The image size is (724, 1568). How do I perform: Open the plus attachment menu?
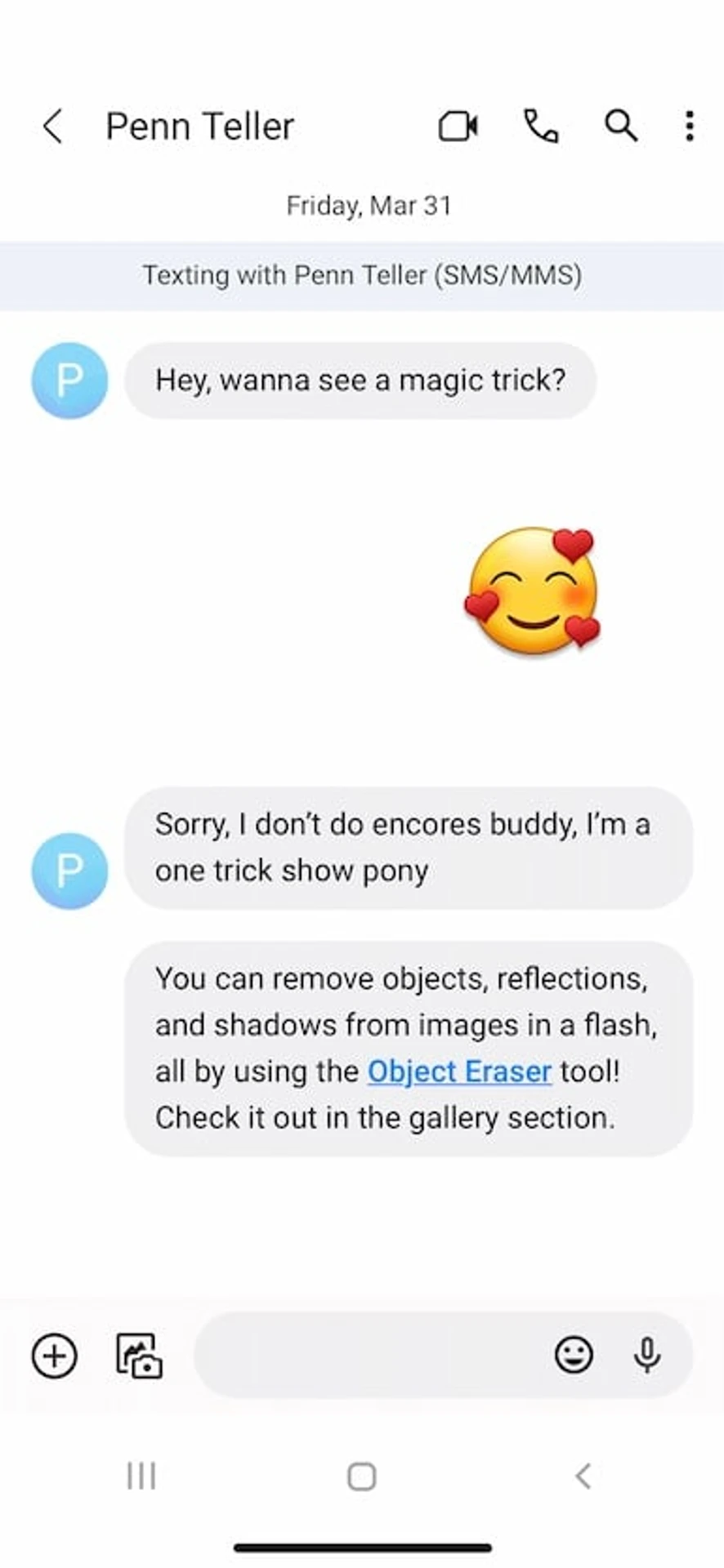click(55, 1356)
